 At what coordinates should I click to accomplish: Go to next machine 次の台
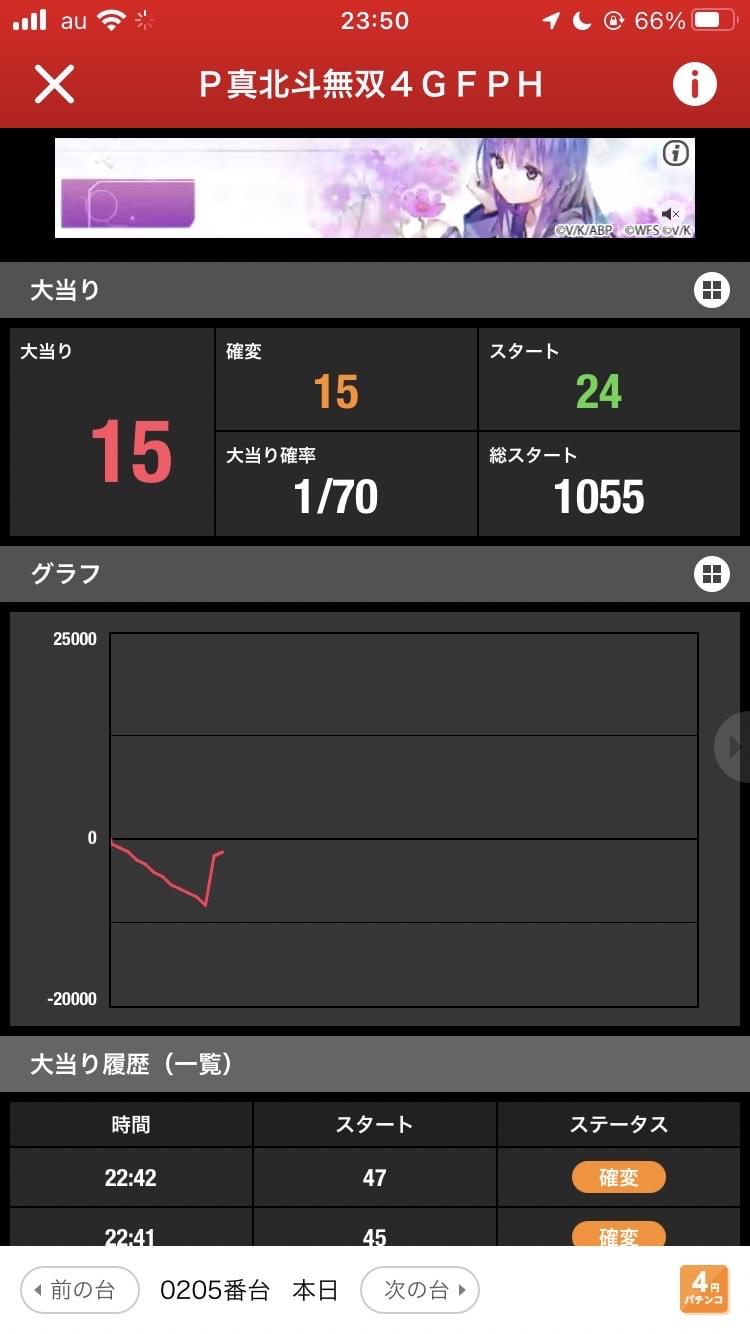[419, 1290]
